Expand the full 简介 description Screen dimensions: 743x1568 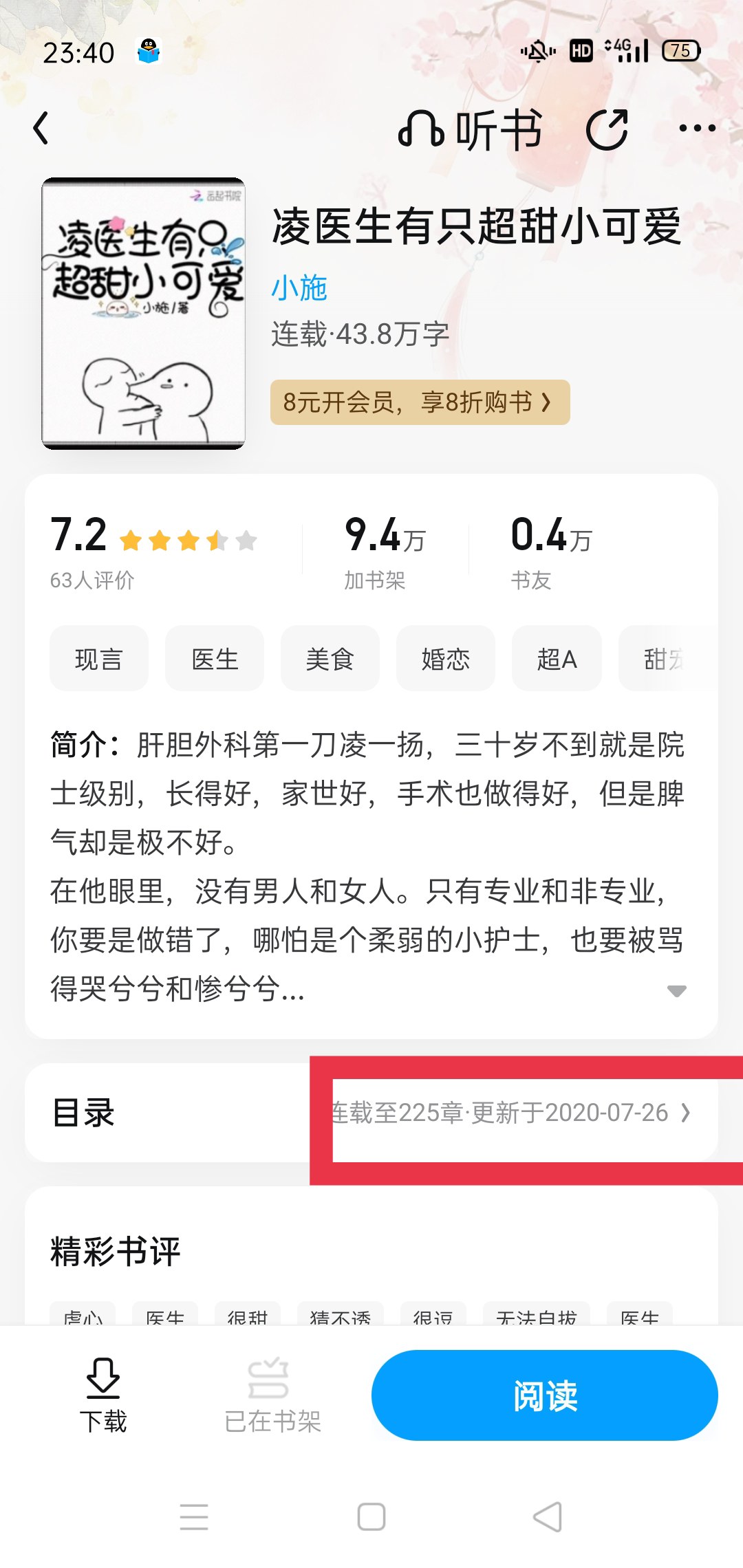tap(677, 991)
